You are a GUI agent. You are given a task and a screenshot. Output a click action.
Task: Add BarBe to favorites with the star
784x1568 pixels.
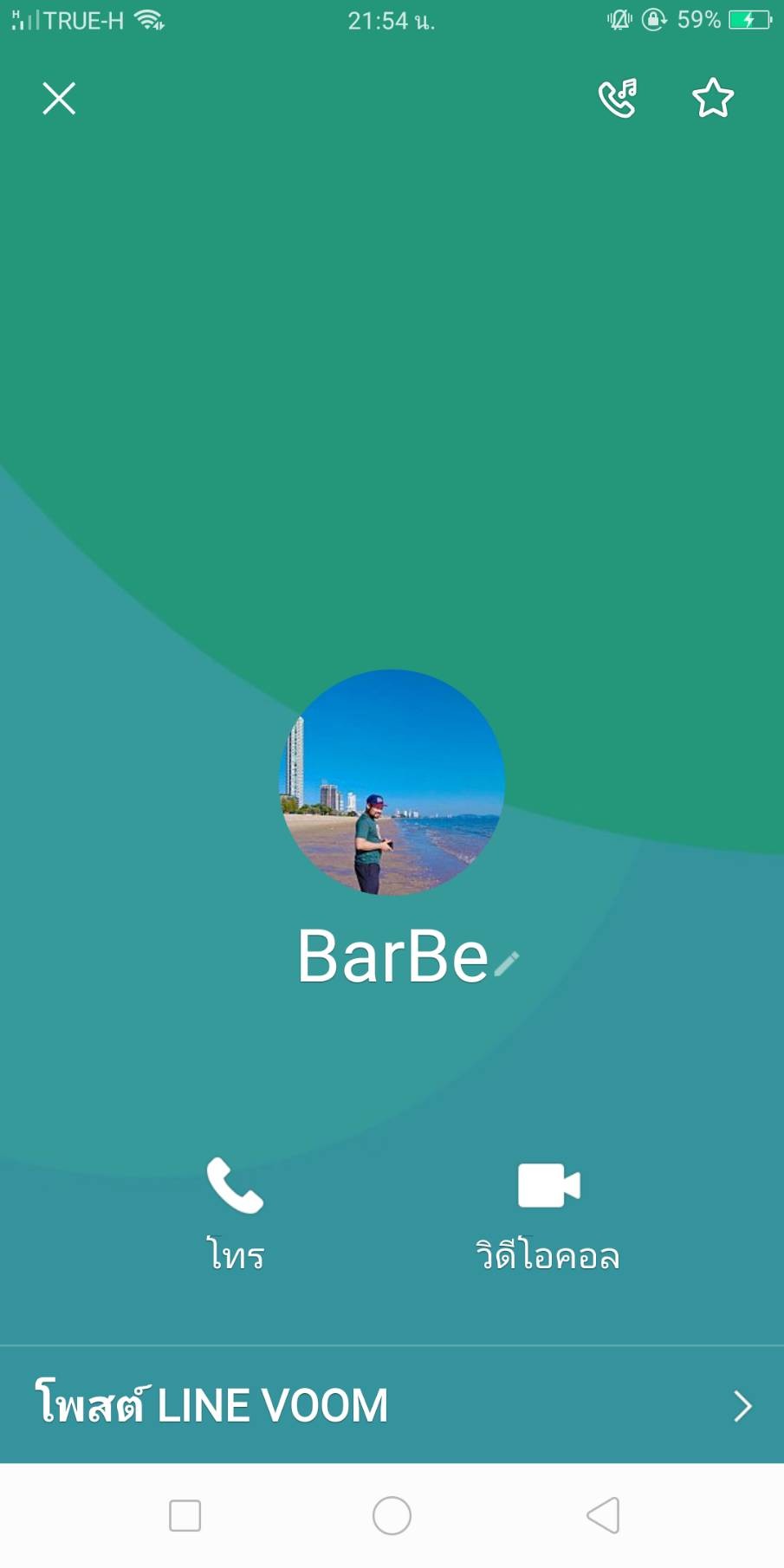(712, 98)
